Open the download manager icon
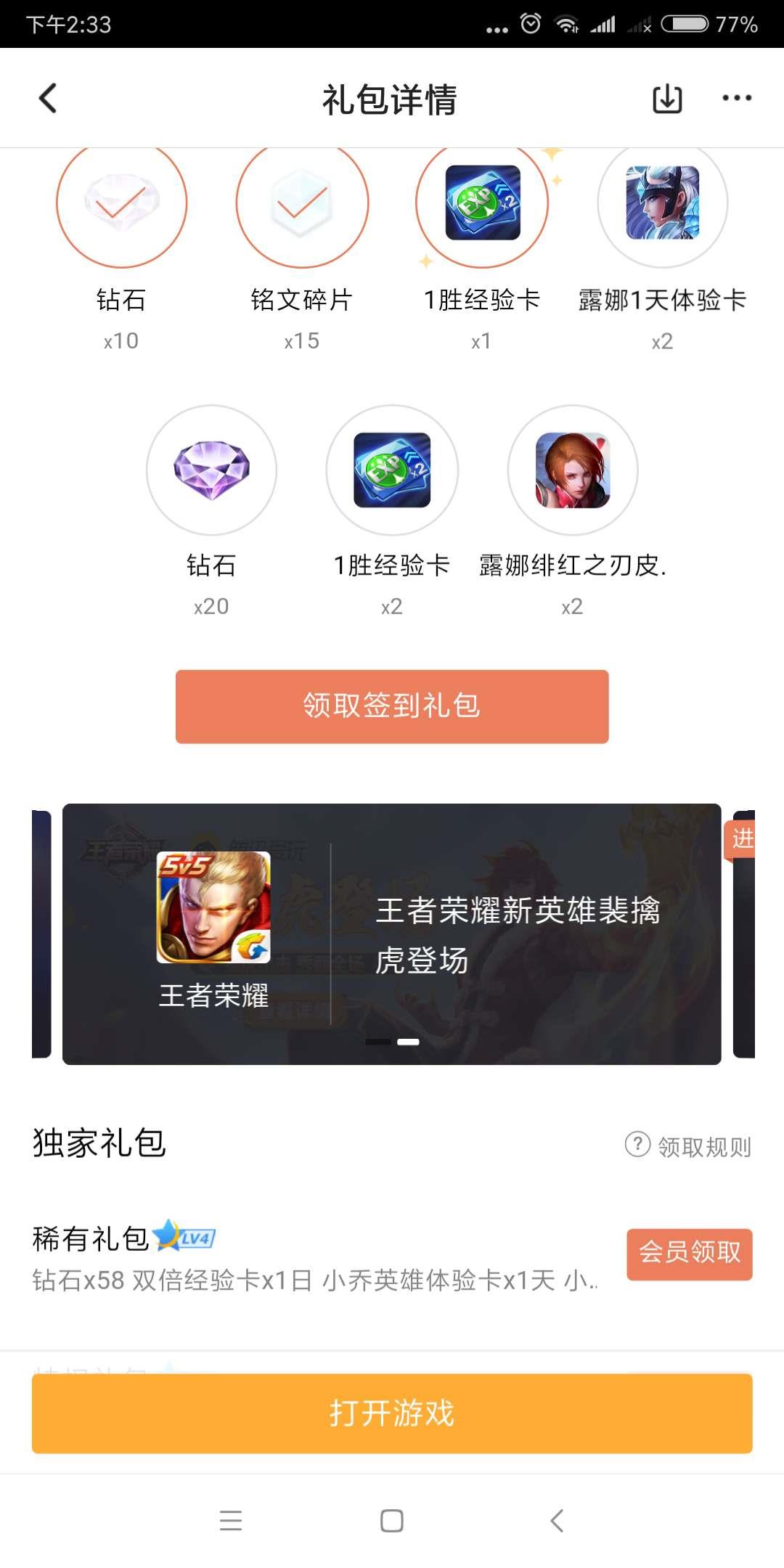This screenshot has height=1568, width=784. pos(667,98)
